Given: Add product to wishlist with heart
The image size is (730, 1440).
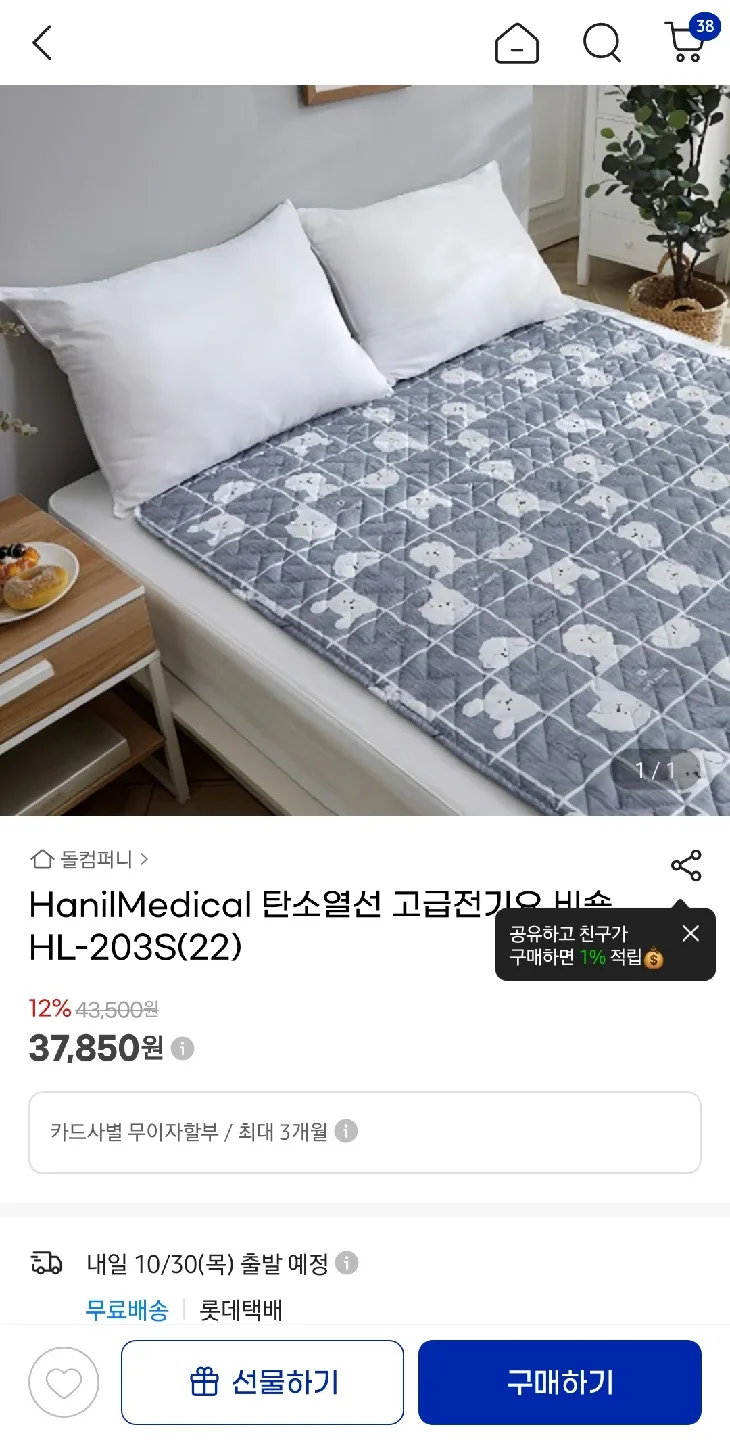Looking at the screenshot, I should pos(64,1383).
